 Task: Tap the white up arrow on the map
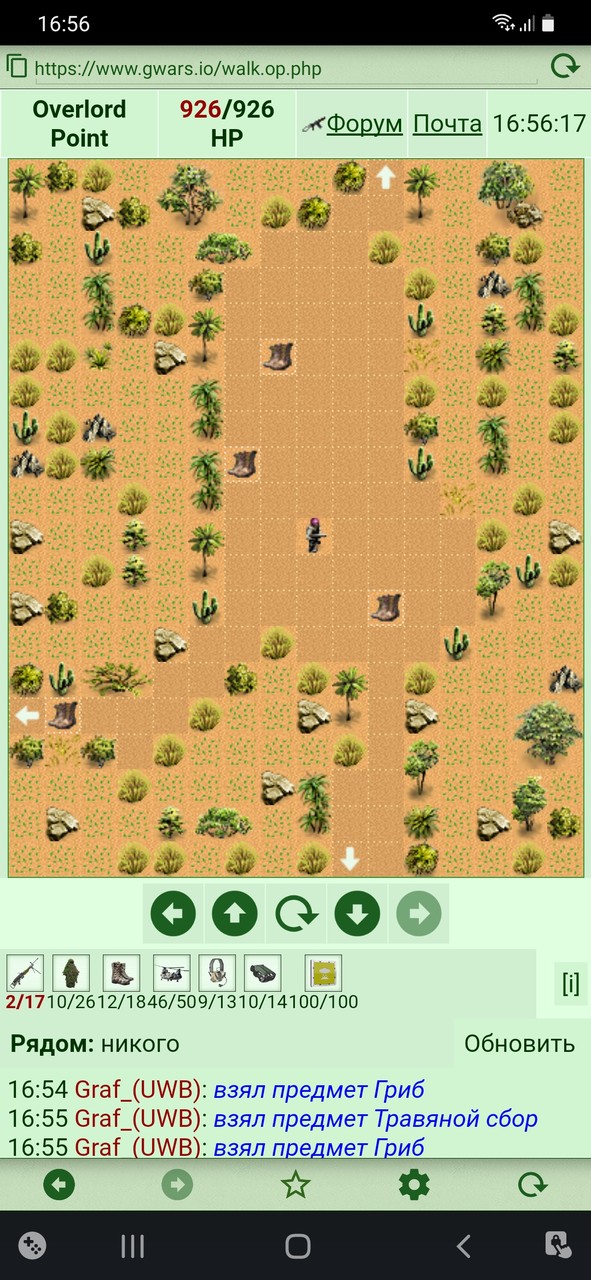point(385,179)
